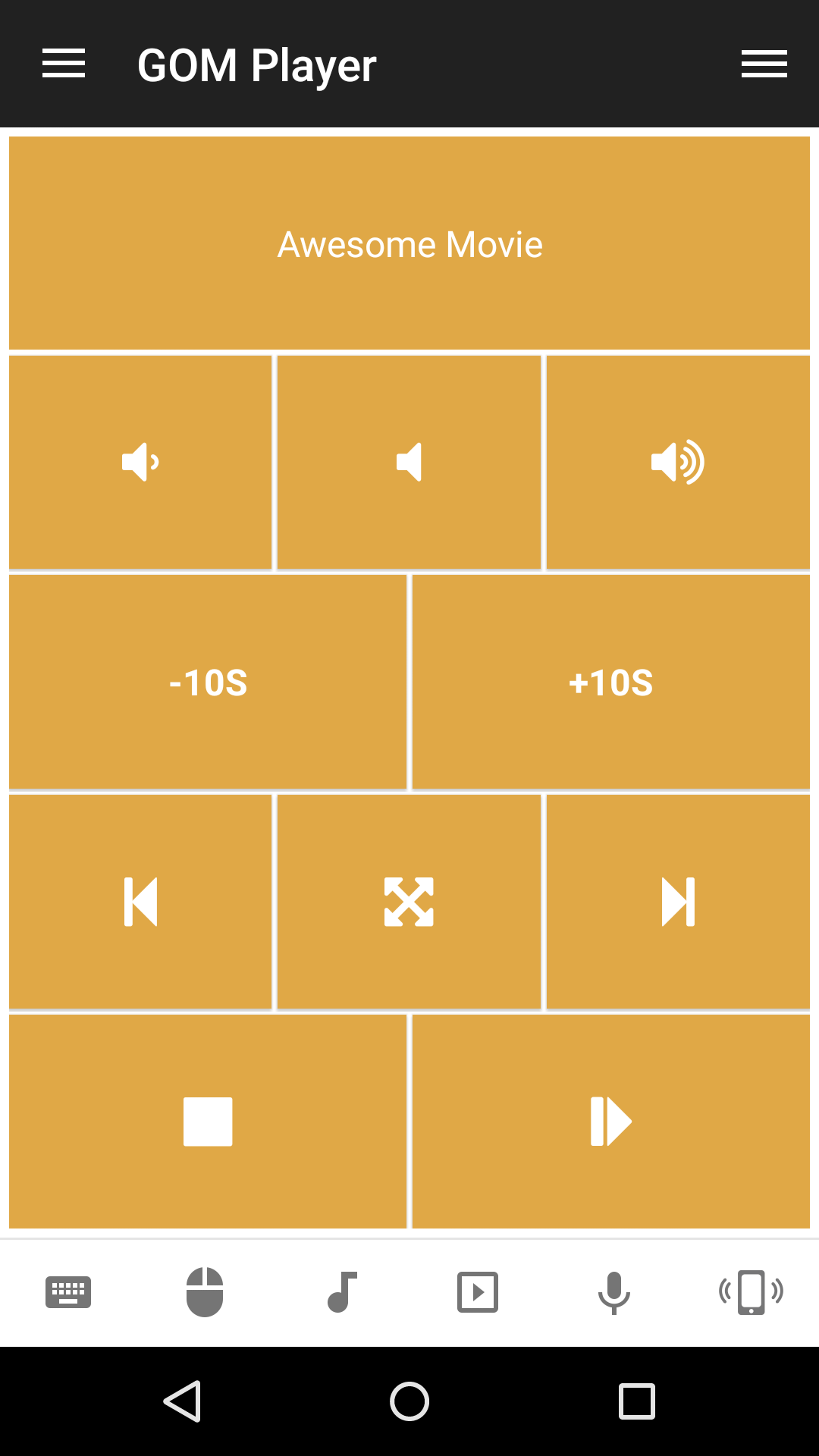Mute the audio
The width and height of the screenshot is (819, 1456).
click(409, 462)
